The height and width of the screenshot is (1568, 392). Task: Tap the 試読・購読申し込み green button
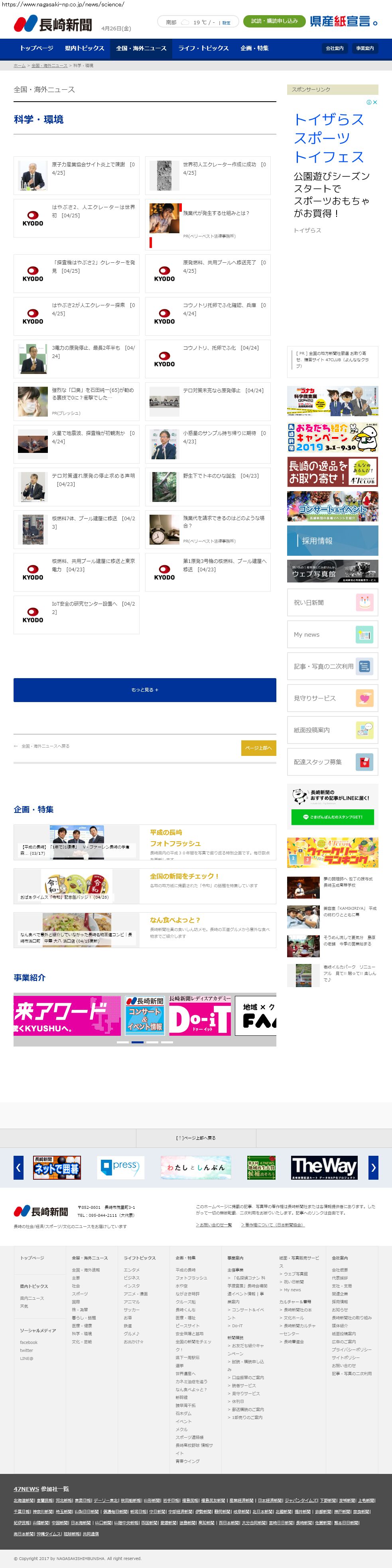(x=274, y=21)
